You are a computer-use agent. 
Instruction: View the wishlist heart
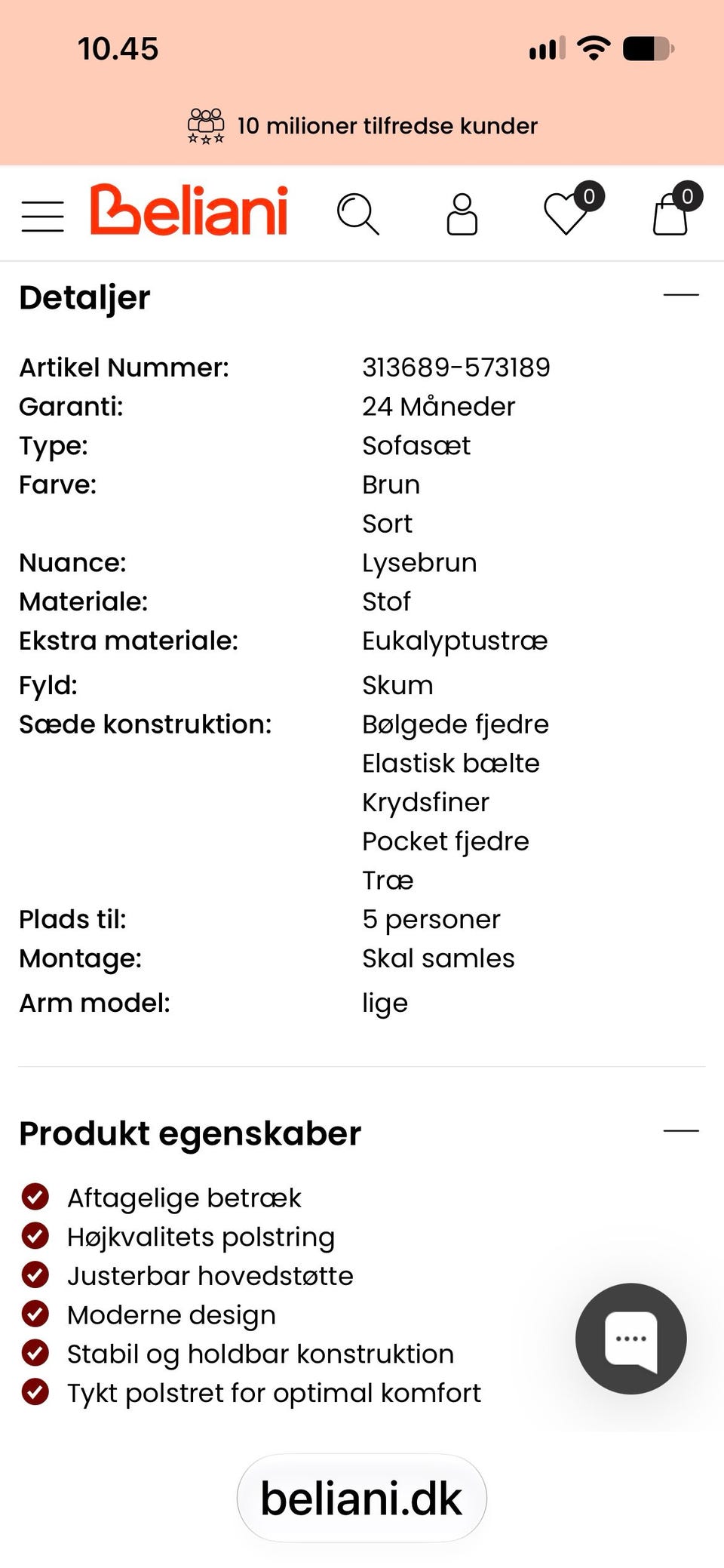tap(572, 209)
